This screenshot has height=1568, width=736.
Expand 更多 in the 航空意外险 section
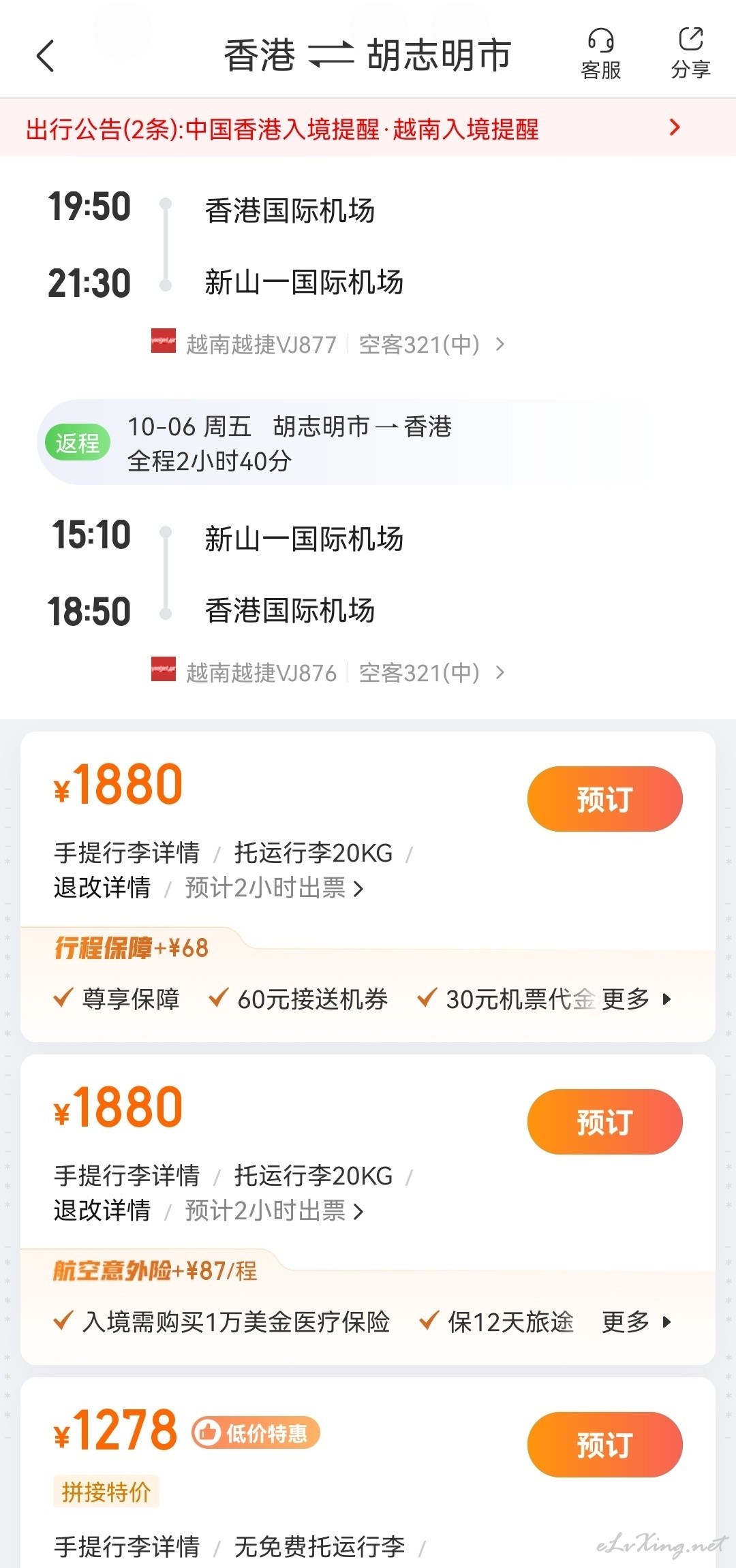tap(637, 1322)
